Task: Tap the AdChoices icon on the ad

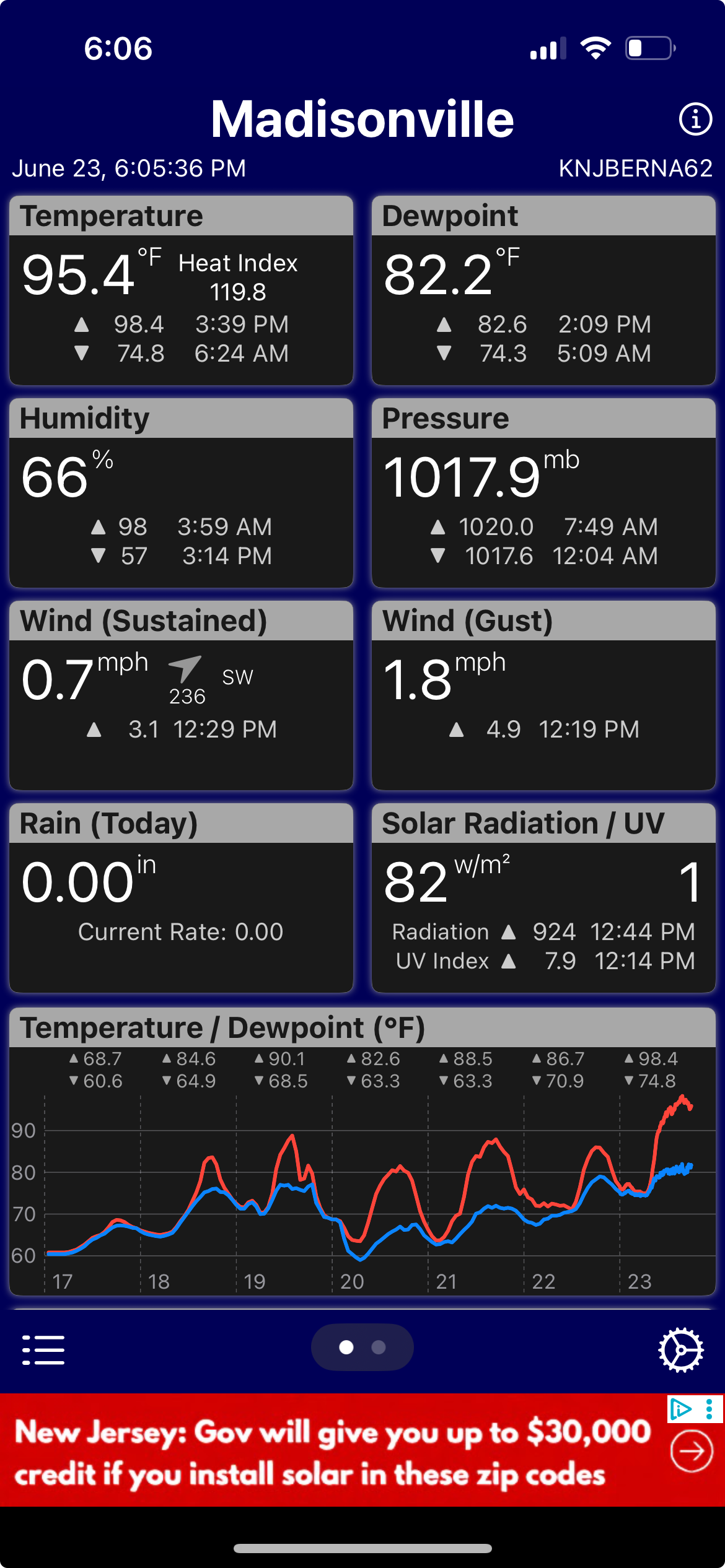Action: (x=680, y=1409)
